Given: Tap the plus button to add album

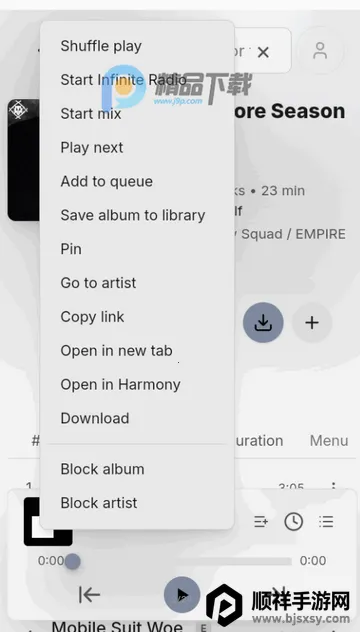Looking at the screenshot, I should tap(312, 322).
